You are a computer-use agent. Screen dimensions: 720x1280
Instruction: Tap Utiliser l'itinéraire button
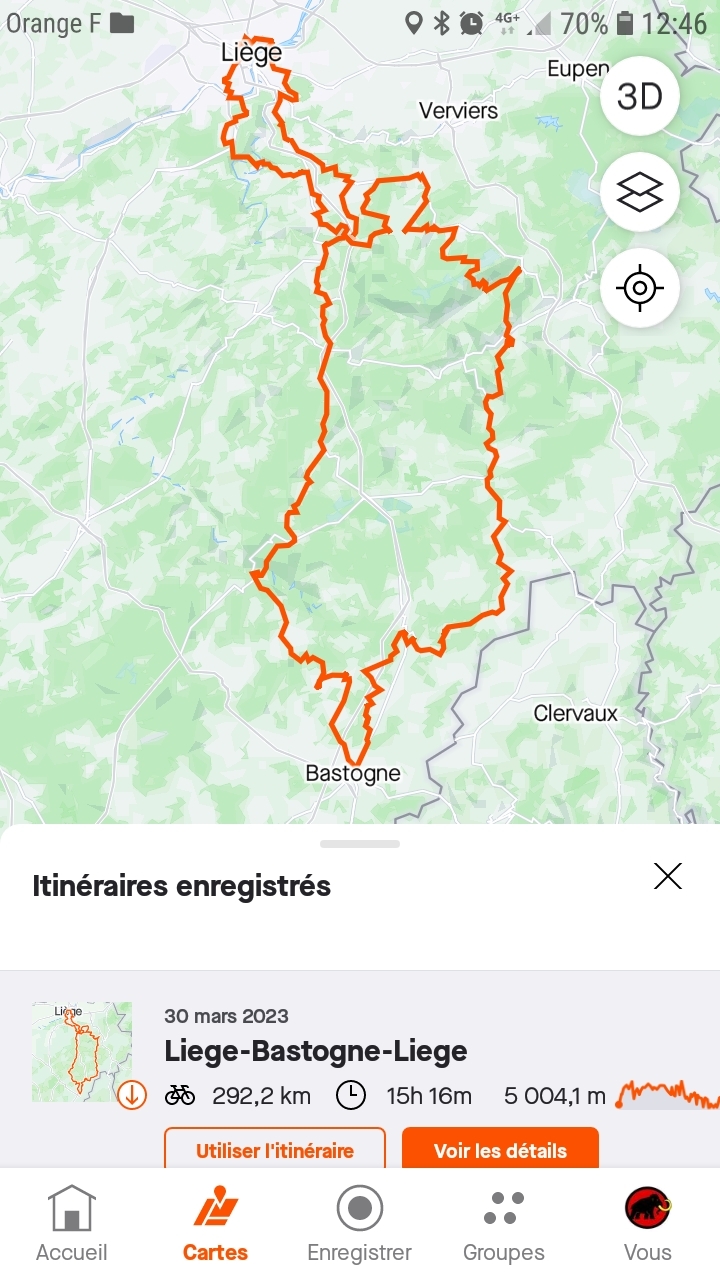pyautogui.click(x=275, y=1150)
